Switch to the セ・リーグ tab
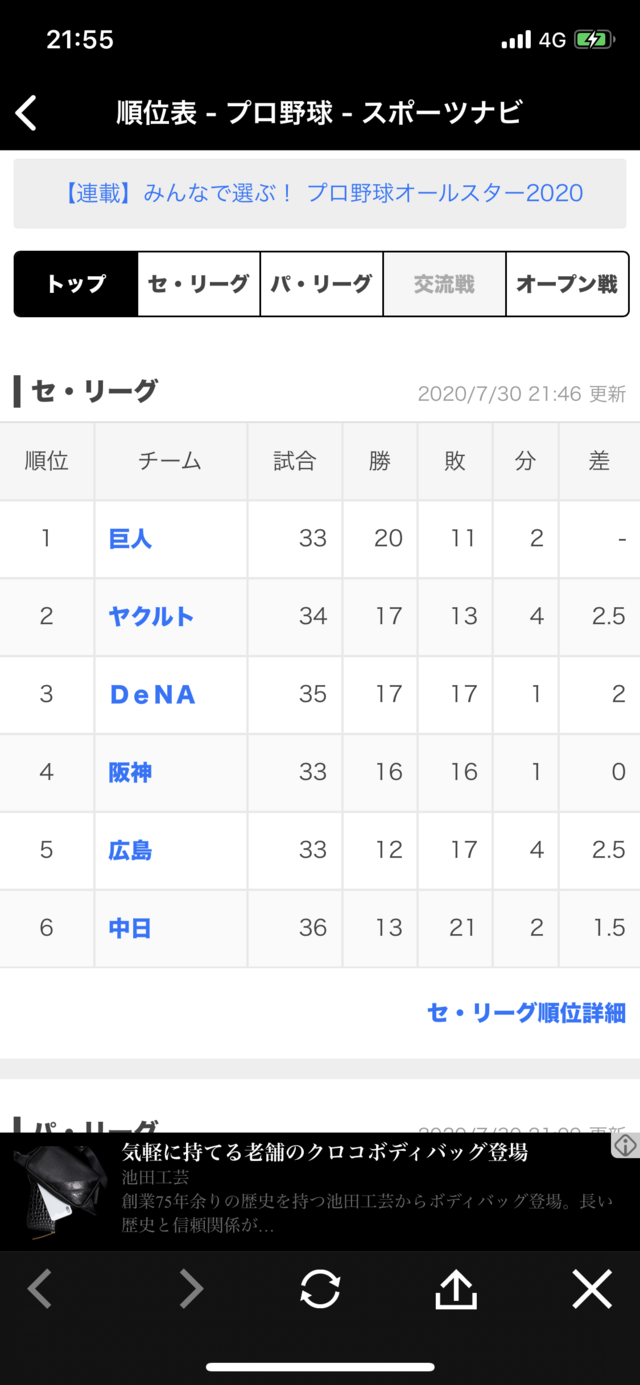Screen dimensions: 640x1385 click(198, 284)
